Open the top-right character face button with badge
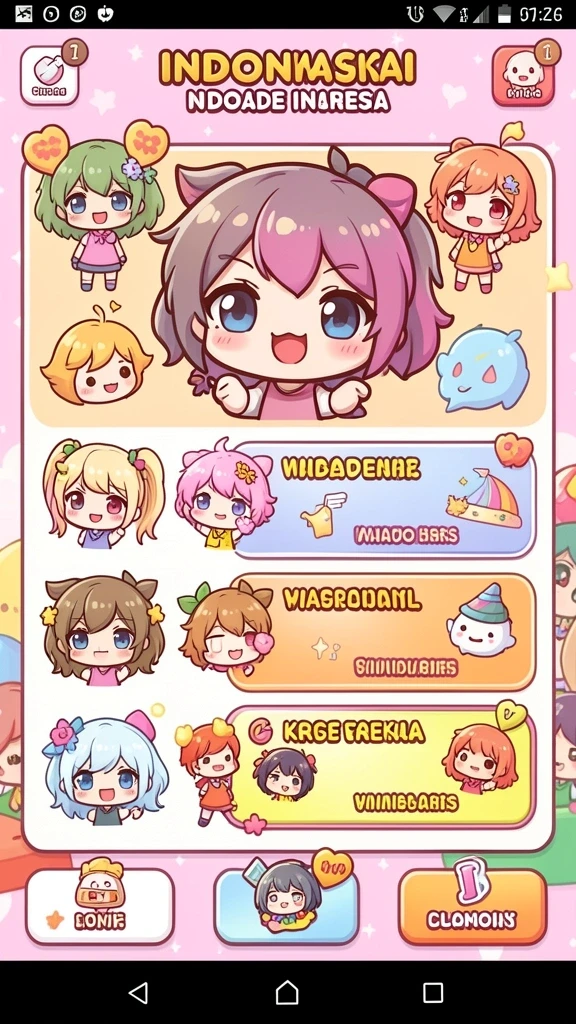 [523, 75]
